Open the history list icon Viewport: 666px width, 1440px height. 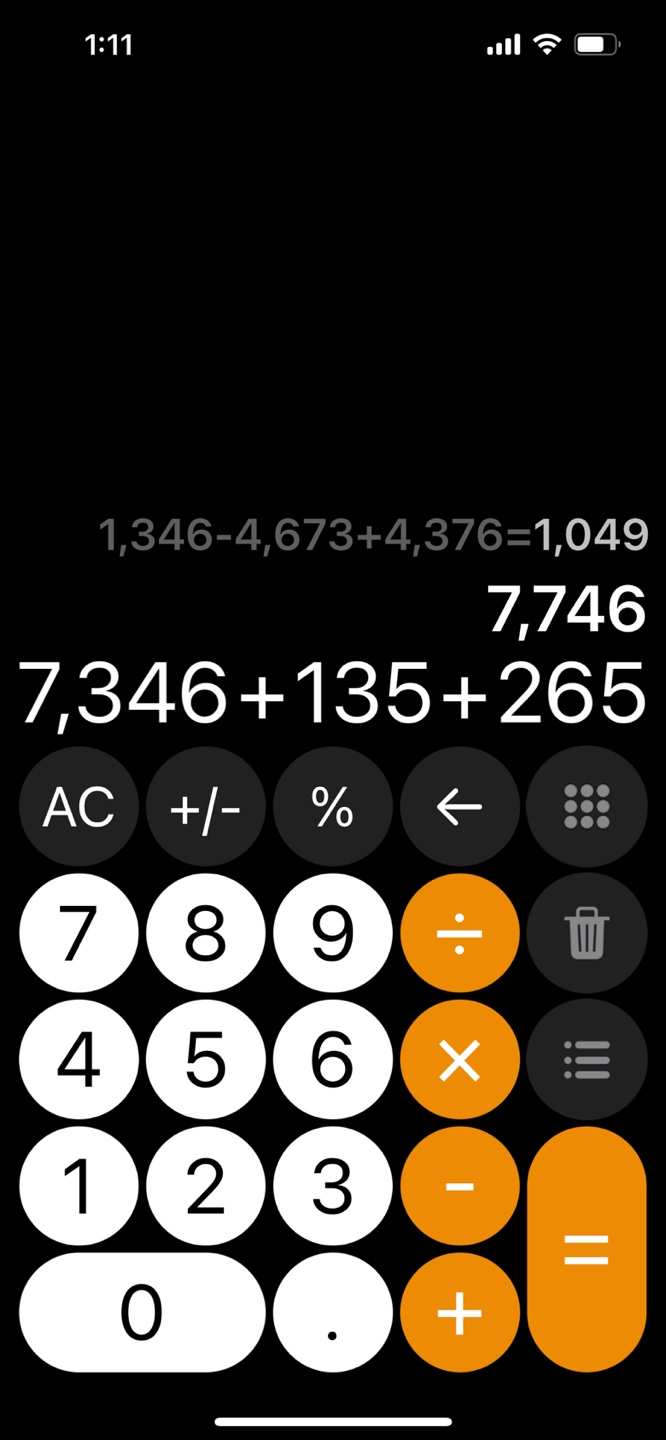pyautogui.click(x=587, y=1060)
